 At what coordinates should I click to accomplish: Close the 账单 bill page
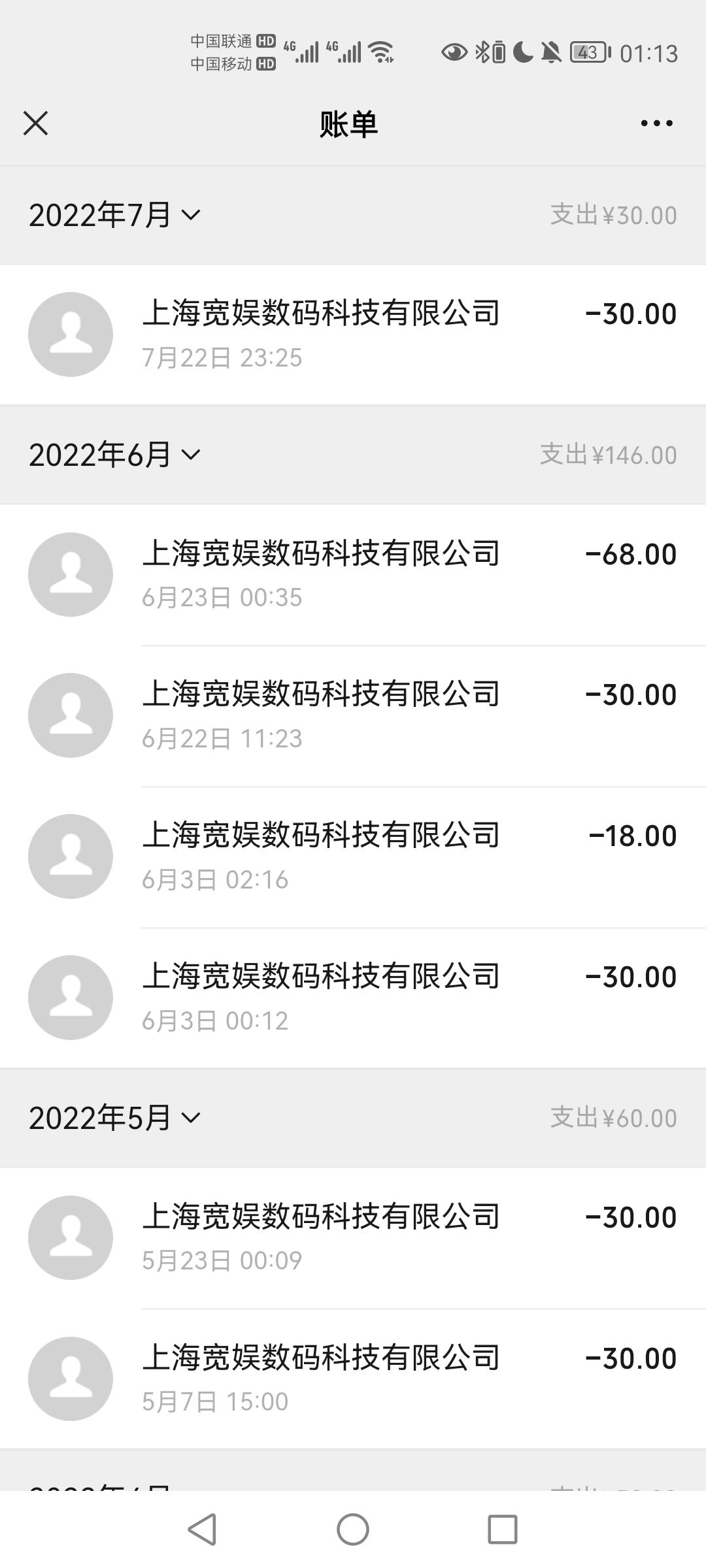35,123
